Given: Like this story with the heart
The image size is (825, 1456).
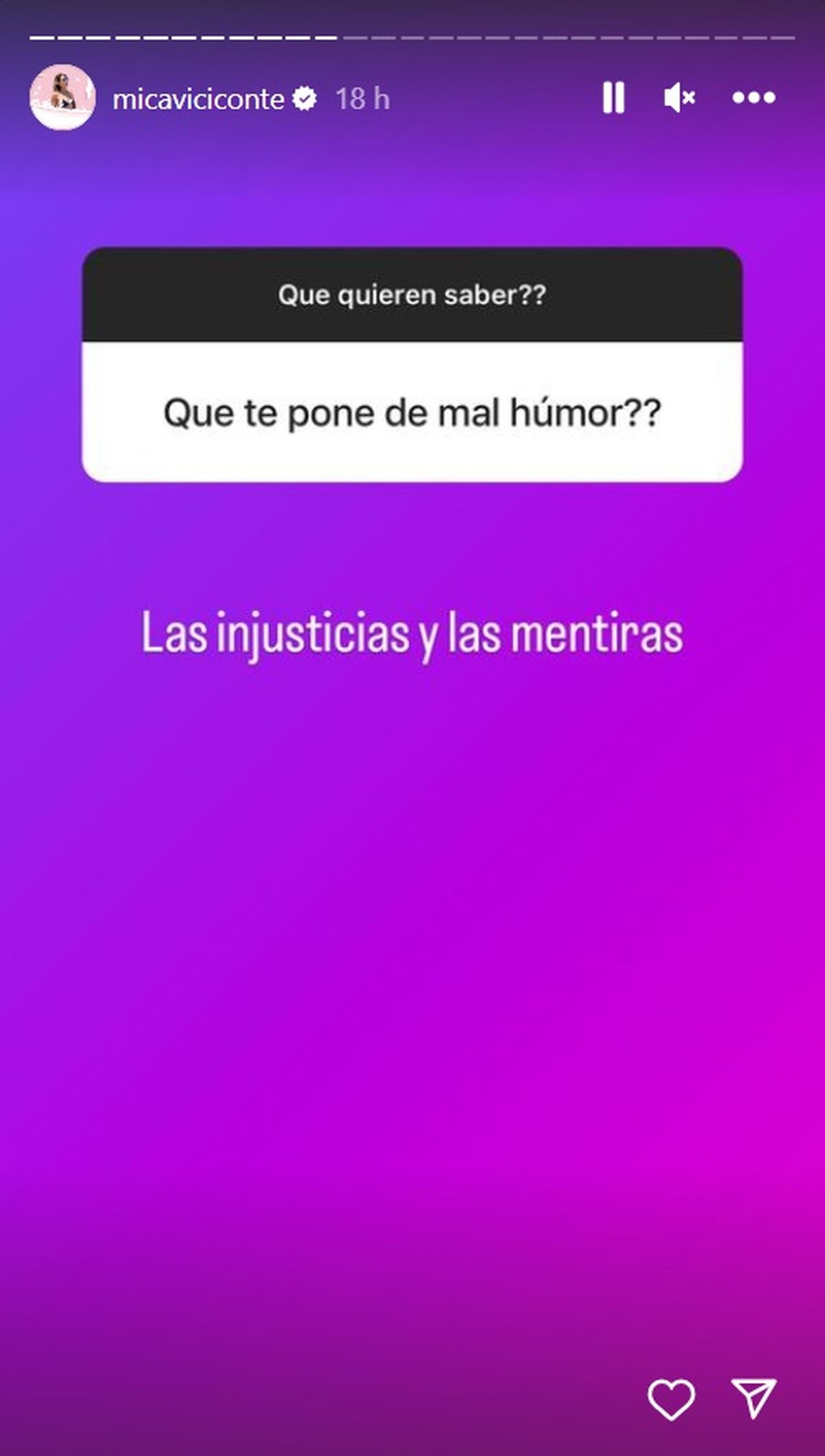Looking at the screenshot, I should (671, 1399).
